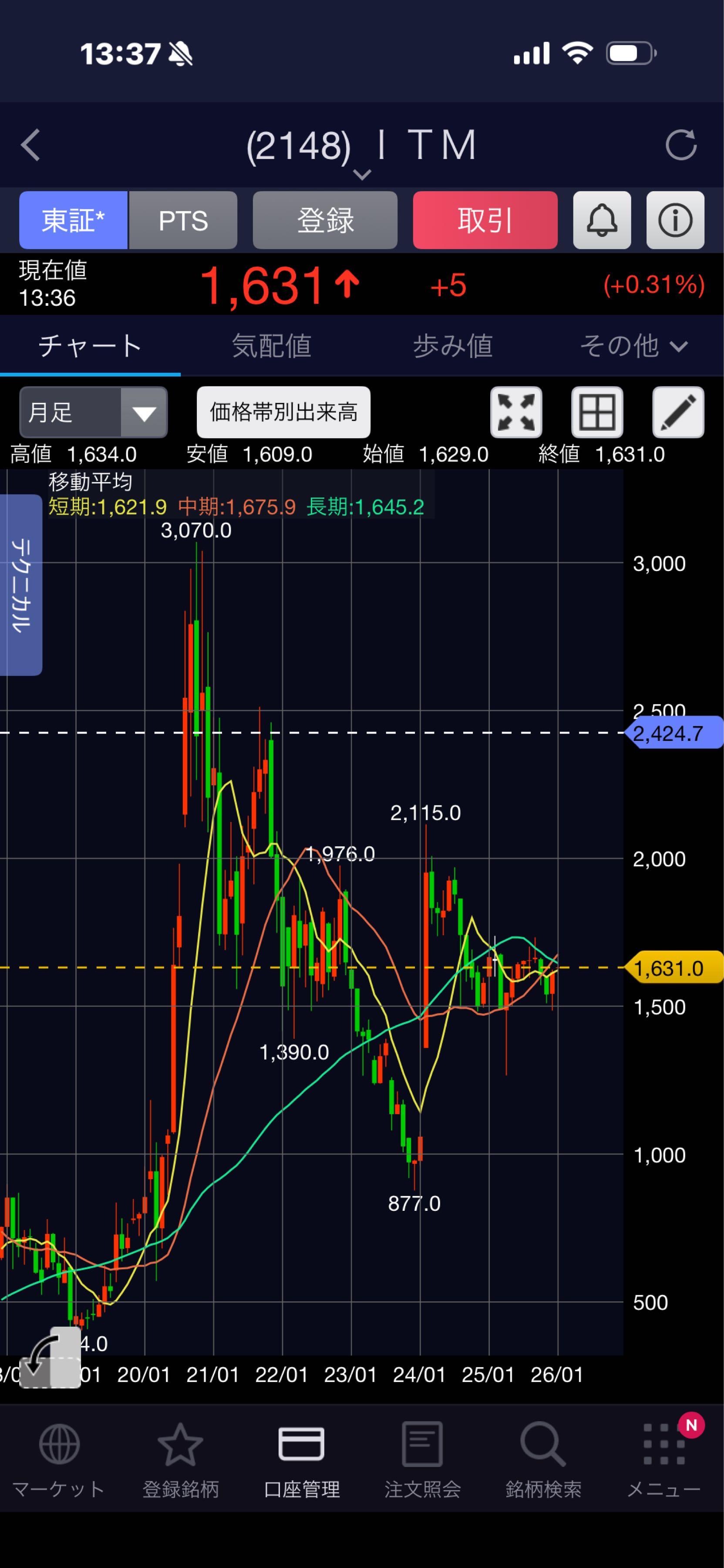
Task: Switch to the 気配値 tab
Action: point(271,346)
